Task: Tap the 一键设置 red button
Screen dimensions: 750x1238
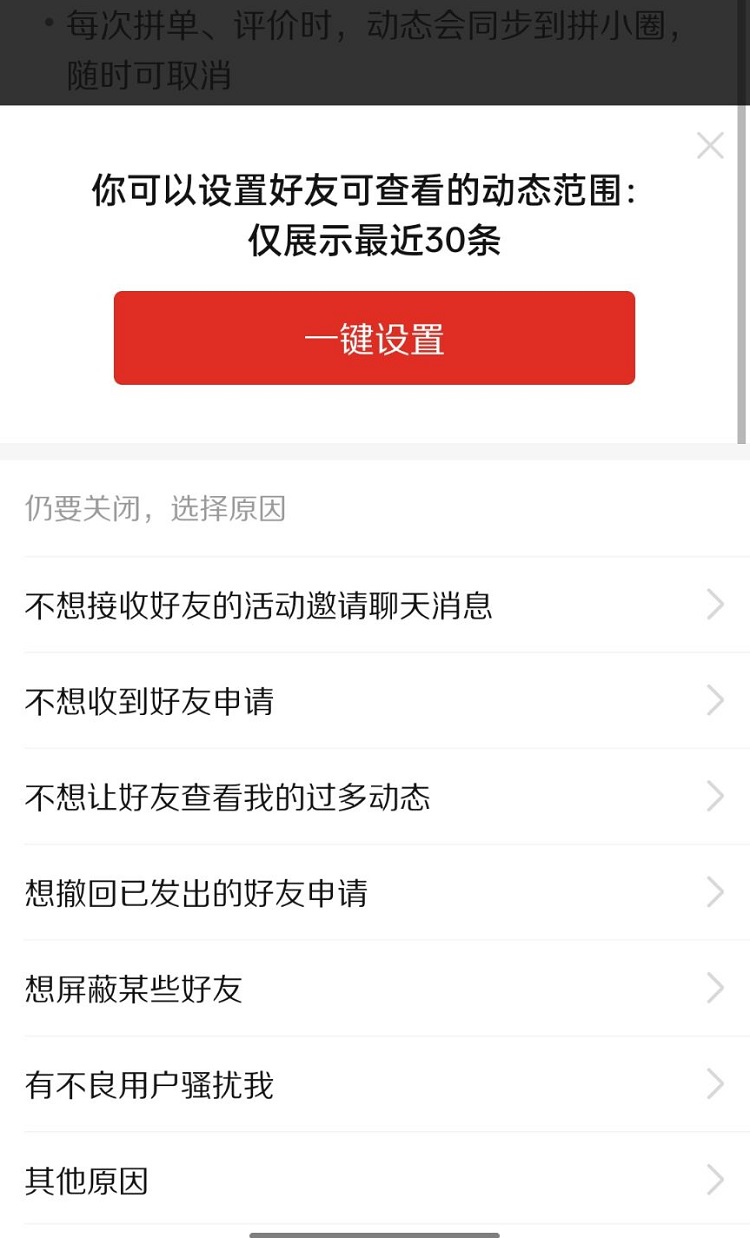Action: point(375,338)
